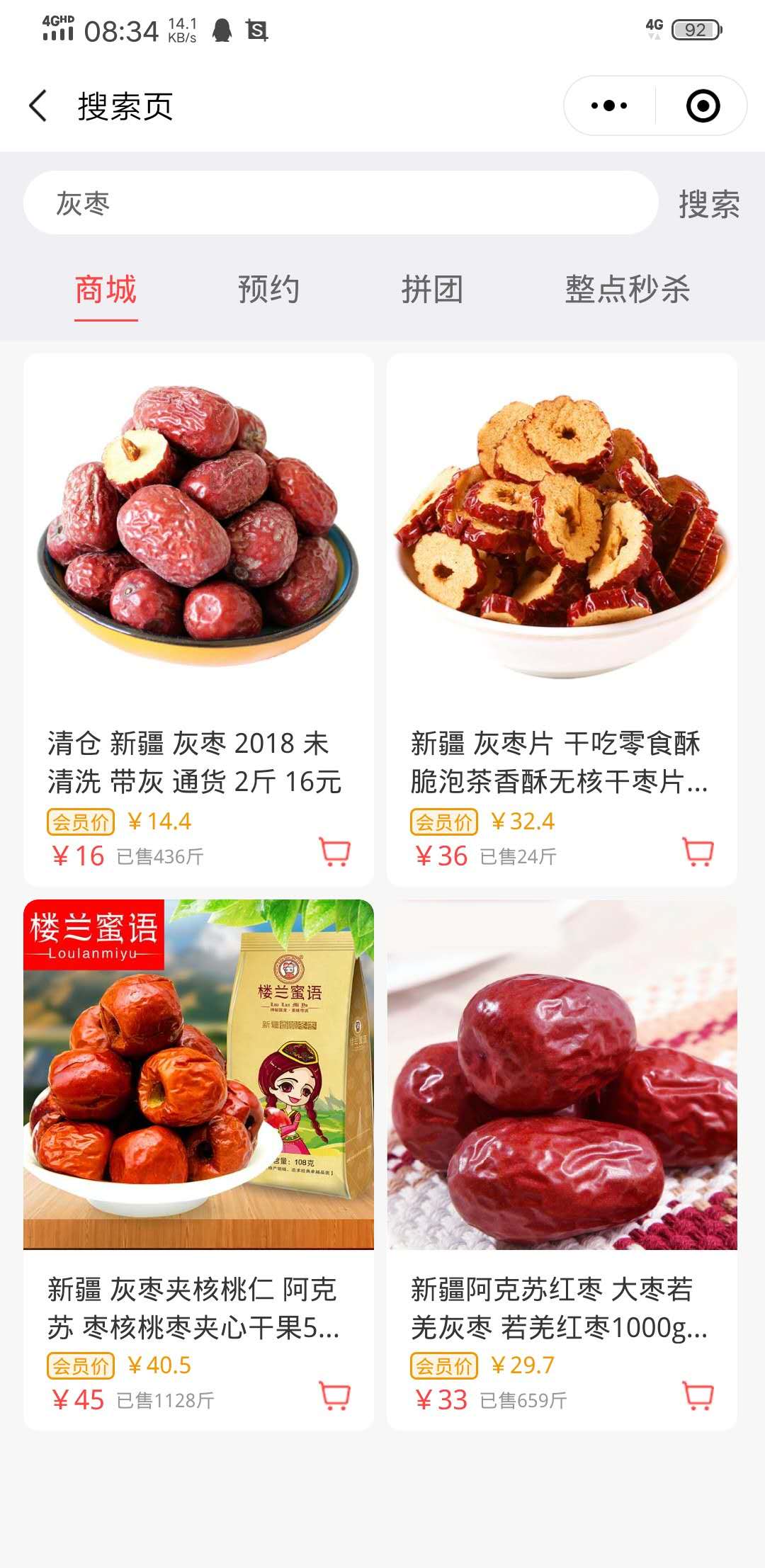The width and height of the screenshot is (765, 1568).
Task: Go back from the 搜索页 screen
Action: [38, 106]
